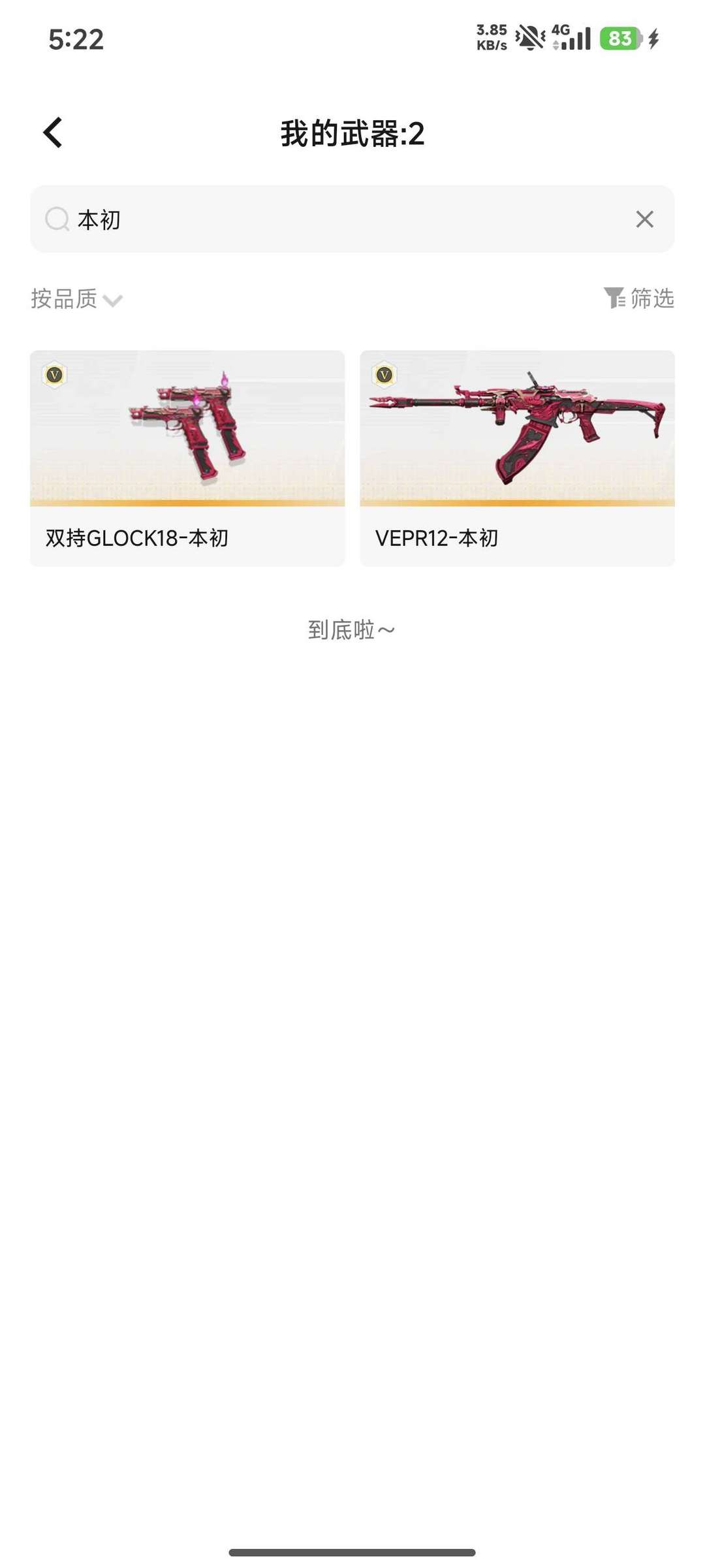Clear the search text with X
The height and width of the screenshot is (1568, 705).
point(644,219)
